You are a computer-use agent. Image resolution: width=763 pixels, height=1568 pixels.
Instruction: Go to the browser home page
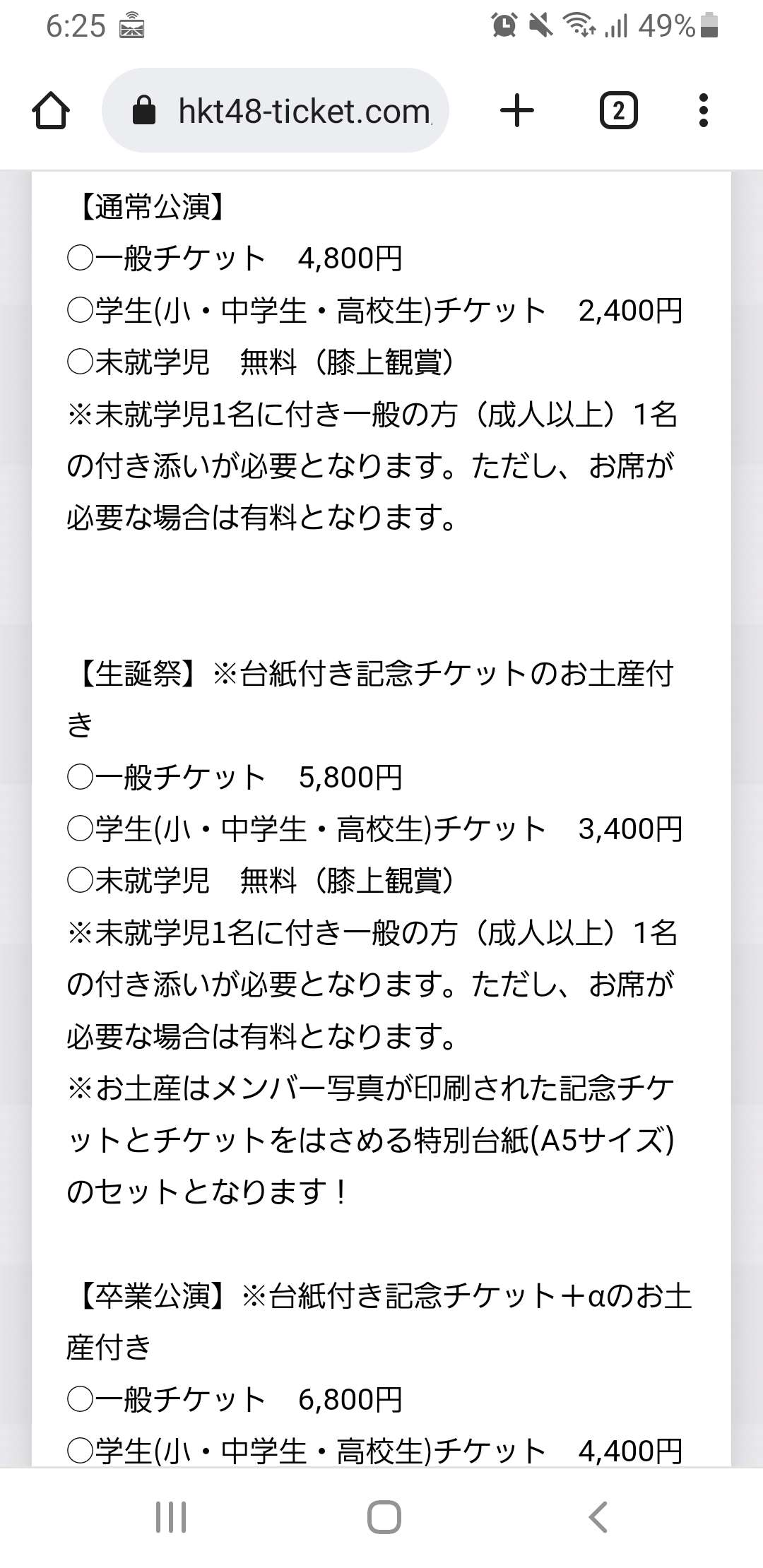click(51, 111)
